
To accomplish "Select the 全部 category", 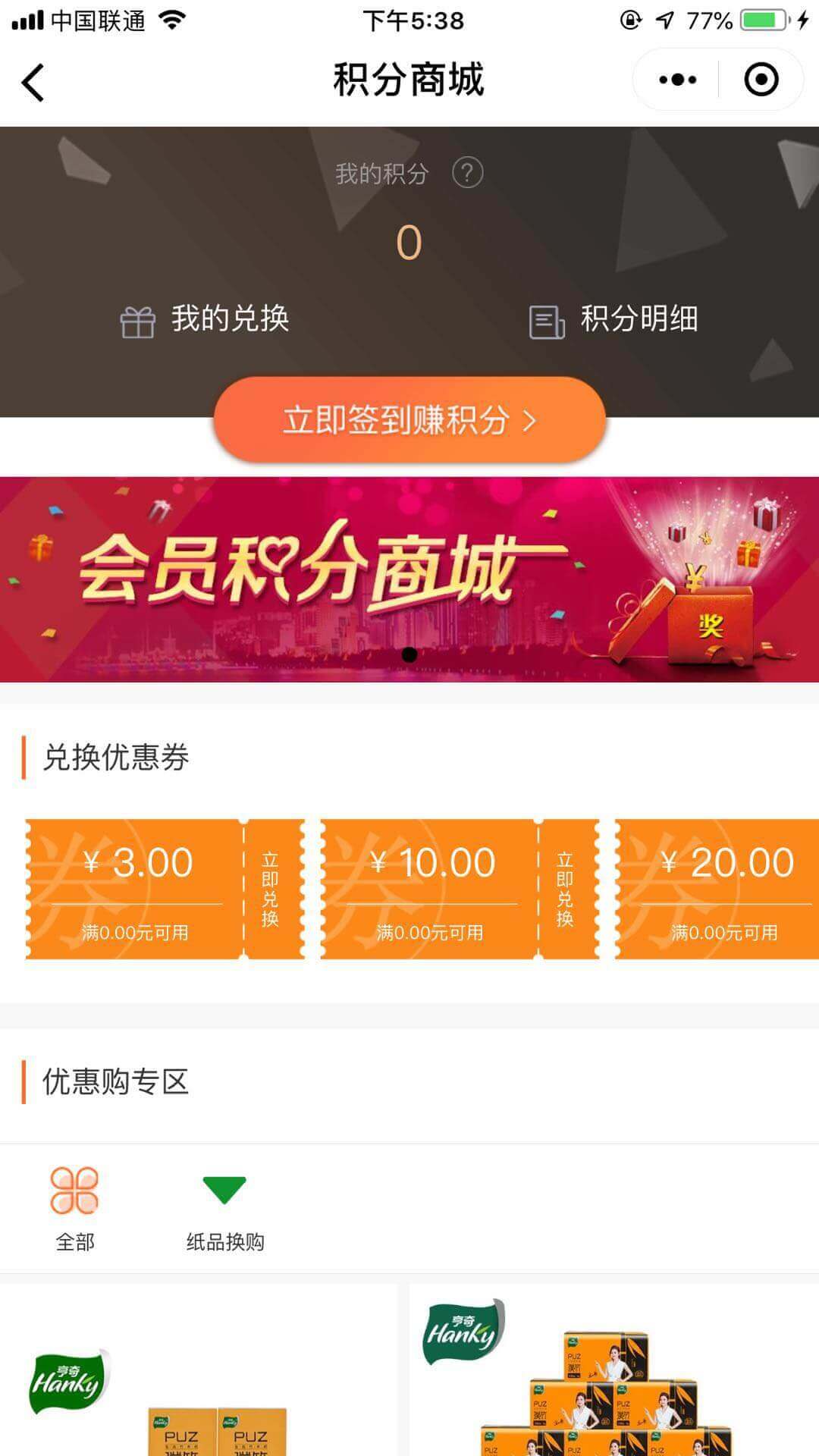I will [x=74, y=1207].
